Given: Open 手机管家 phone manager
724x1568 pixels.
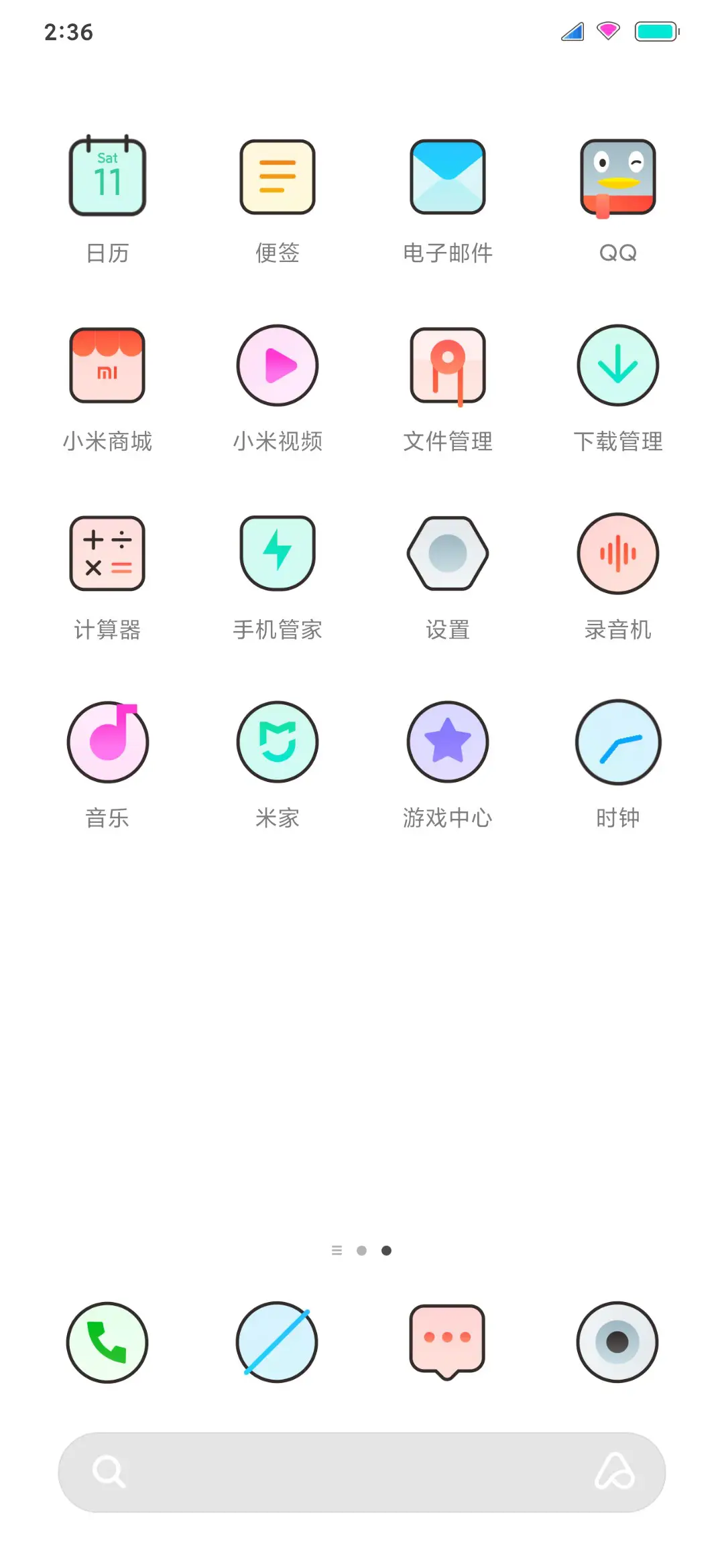Looking at the screenshot, I should coord(278,553).
